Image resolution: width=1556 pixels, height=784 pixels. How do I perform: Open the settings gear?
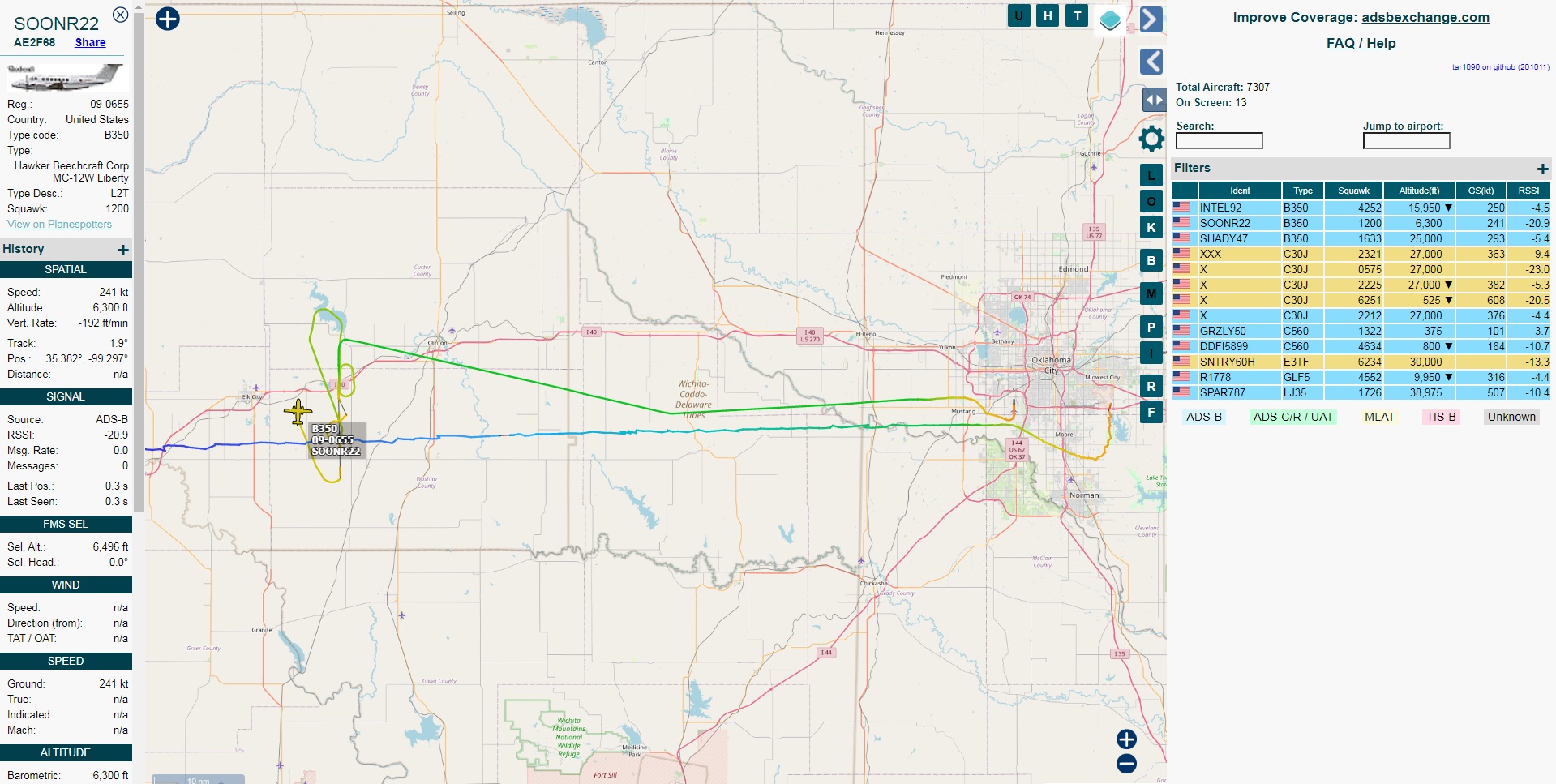tap(1151, 139)
